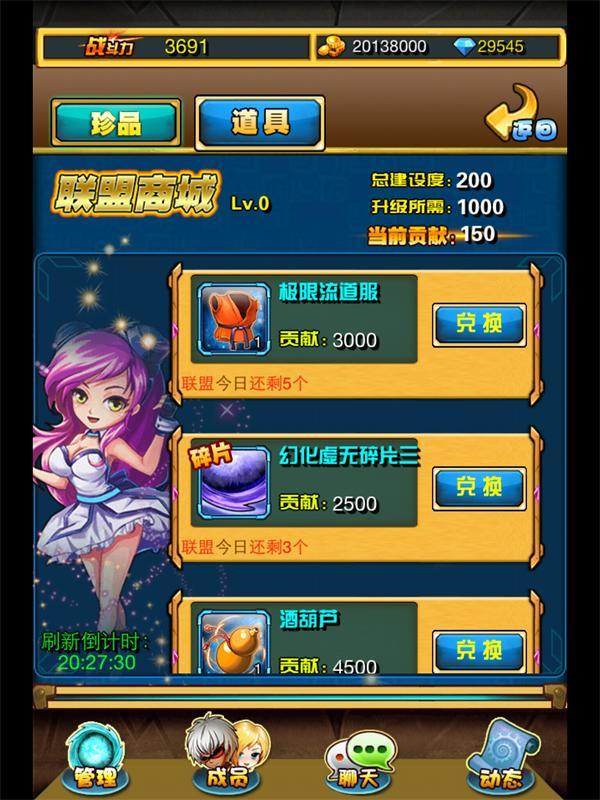Switch to the 珍品 tab
The image size is (600, 800).
point(117,123)
